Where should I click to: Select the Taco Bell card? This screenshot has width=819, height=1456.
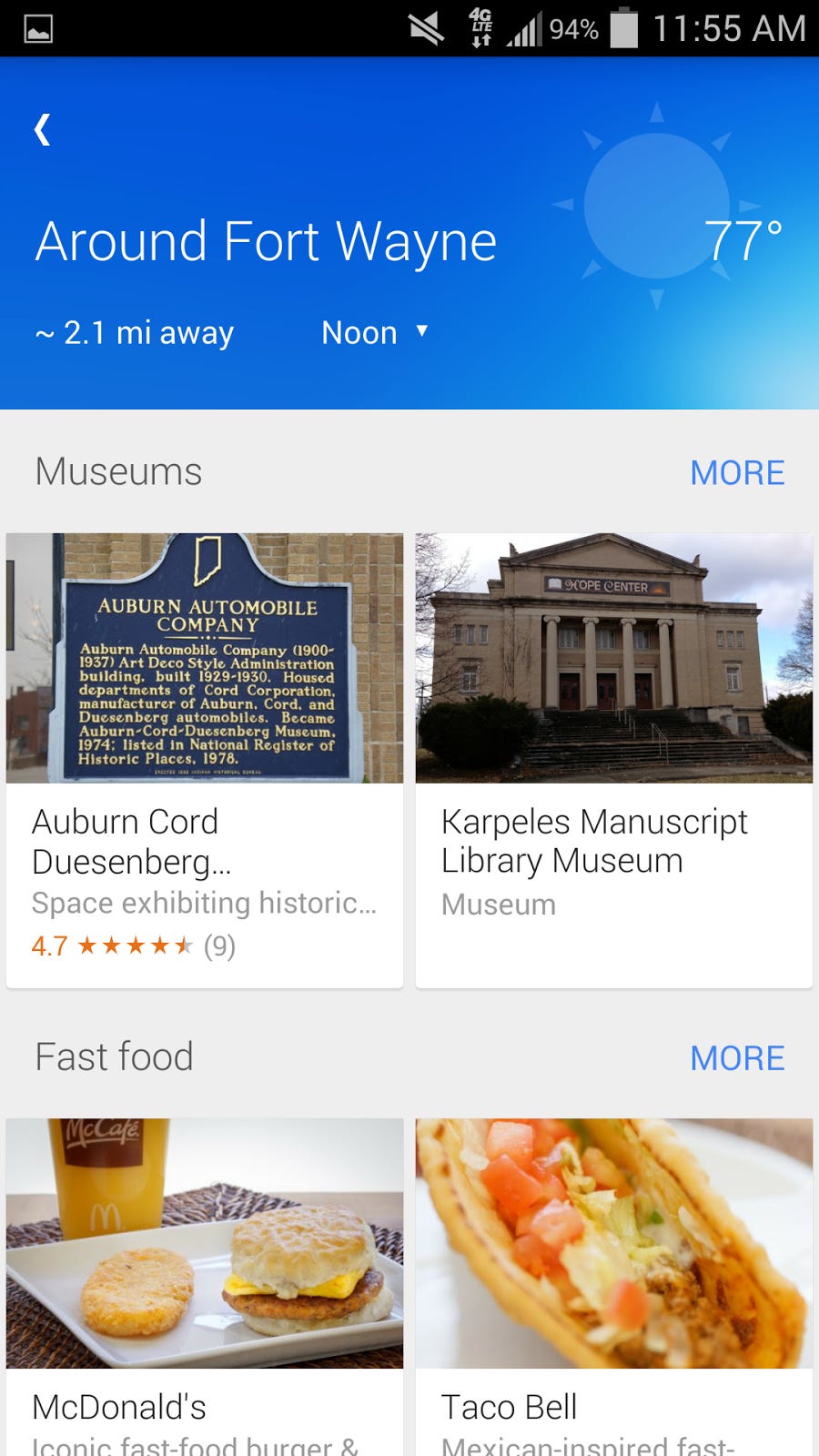click(x=614, y=1283)
